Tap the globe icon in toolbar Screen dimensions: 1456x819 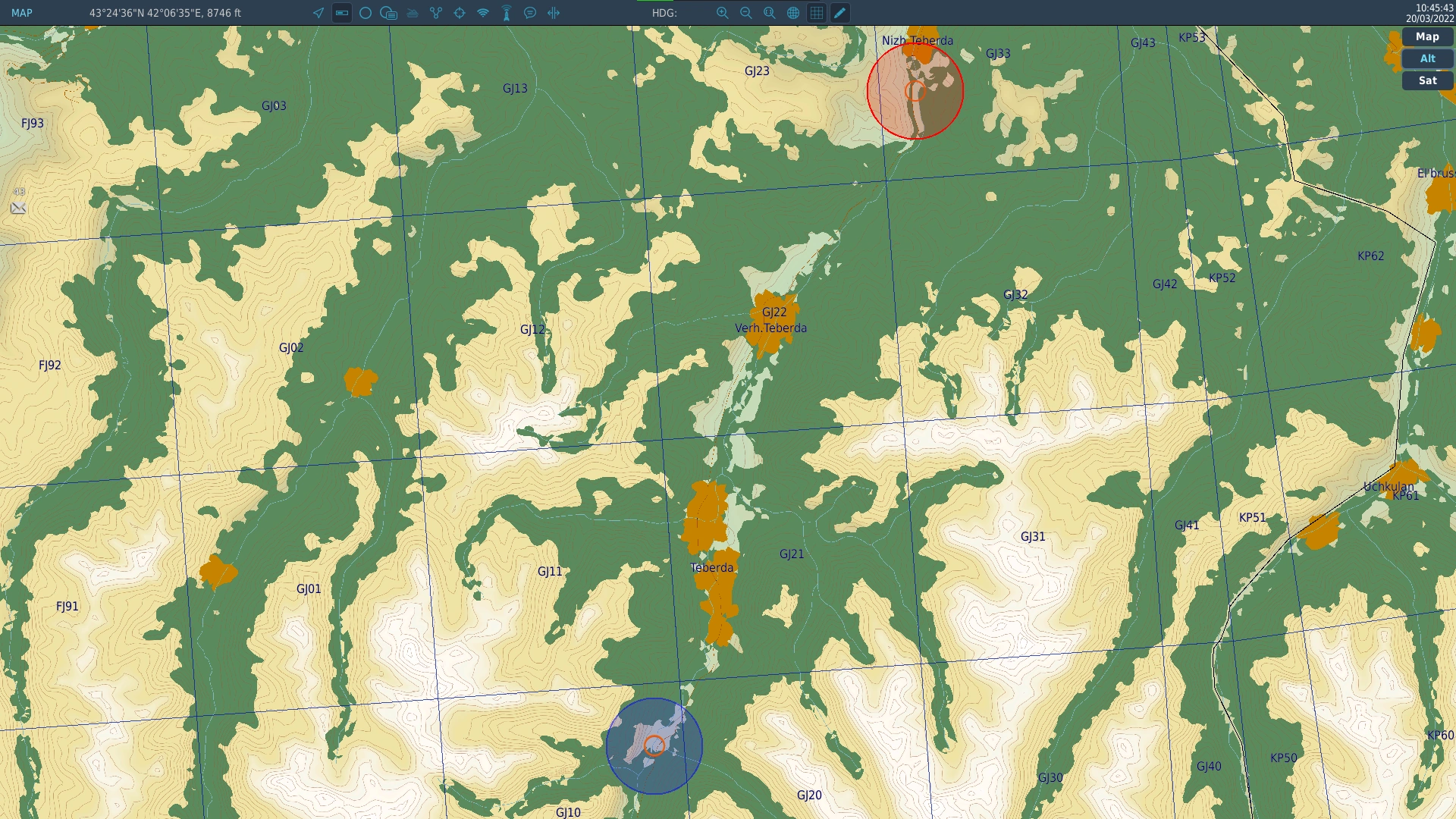793,13
